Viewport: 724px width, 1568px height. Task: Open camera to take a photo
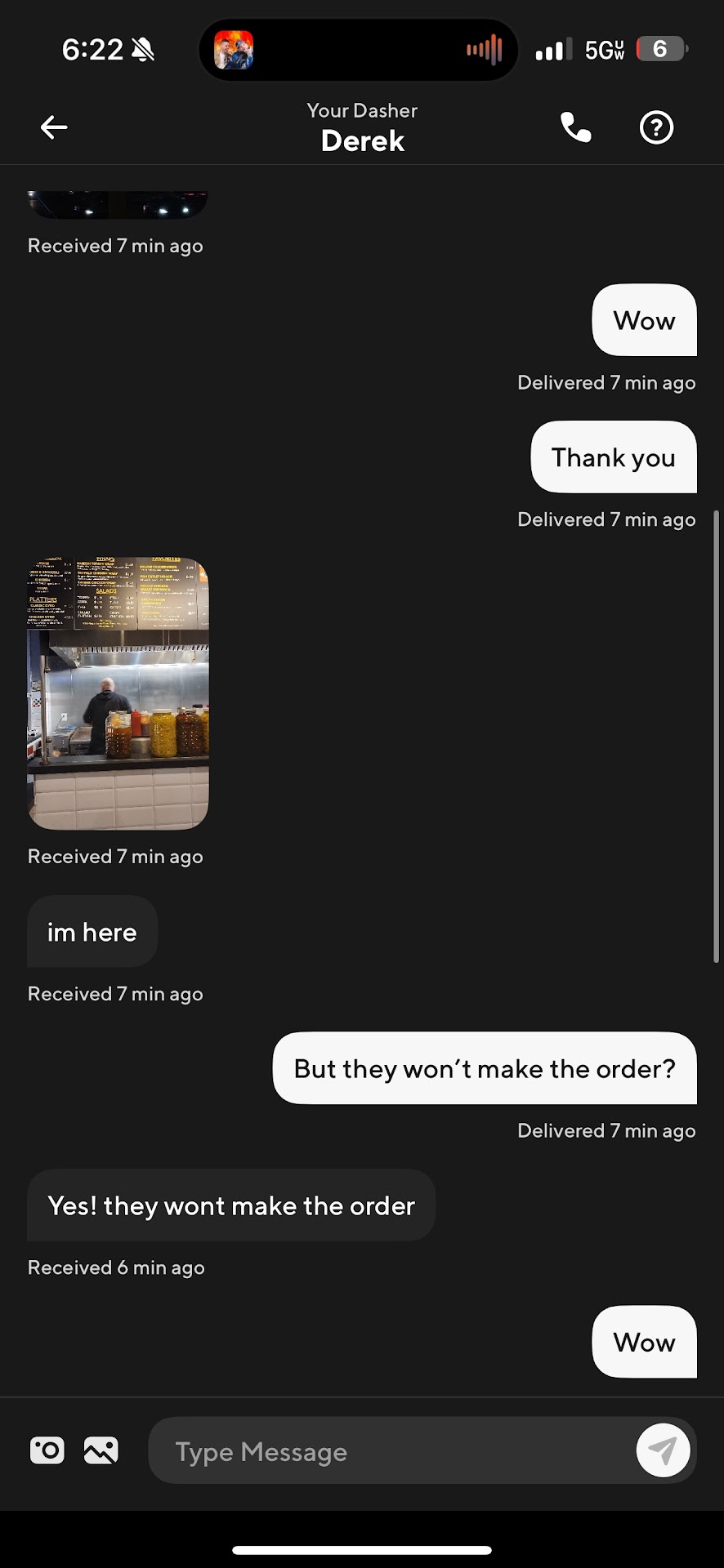[47, 1450]
